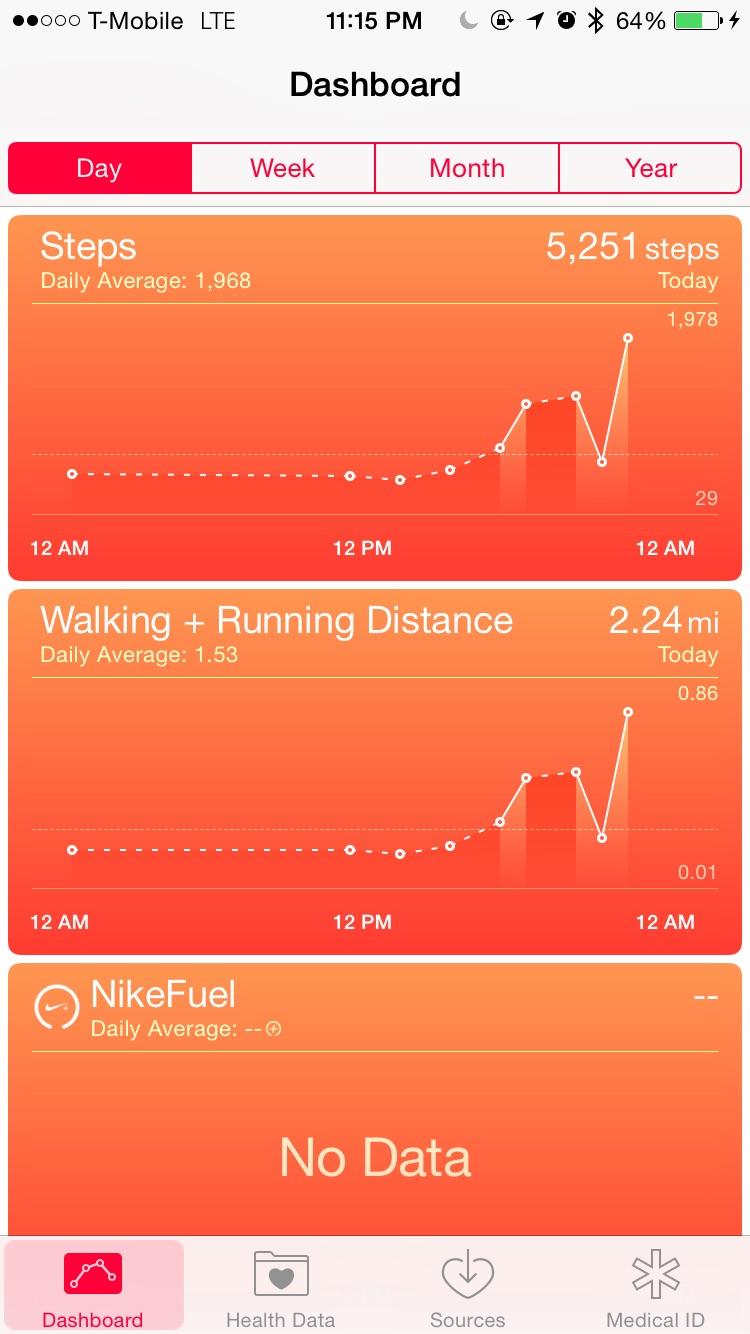Go to the Health Data tab

(280, 1288)
